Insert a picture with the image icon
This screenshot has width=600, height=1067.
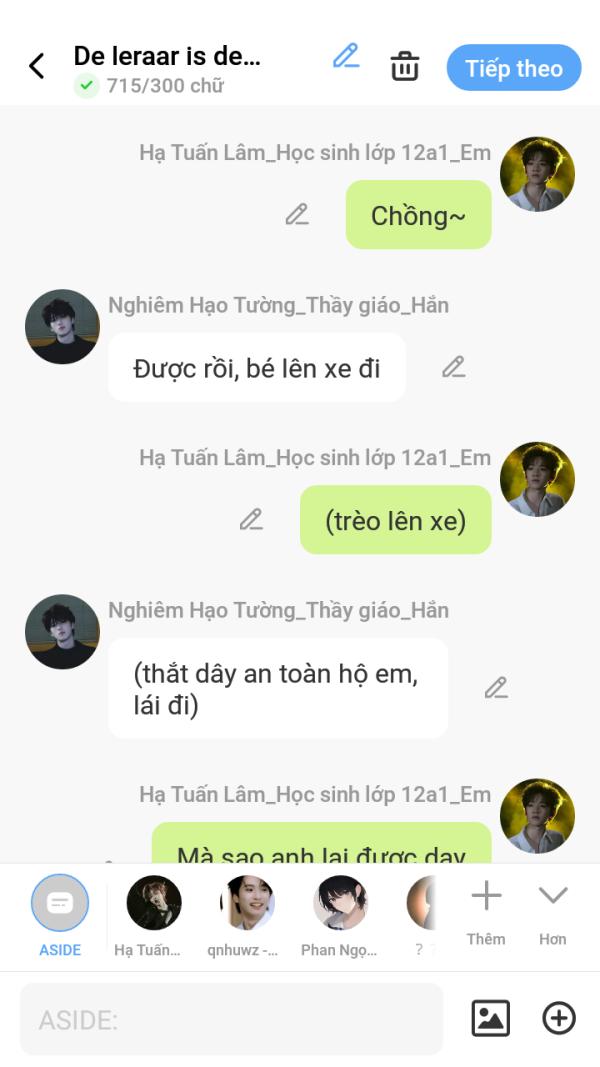pos(490,1018)
